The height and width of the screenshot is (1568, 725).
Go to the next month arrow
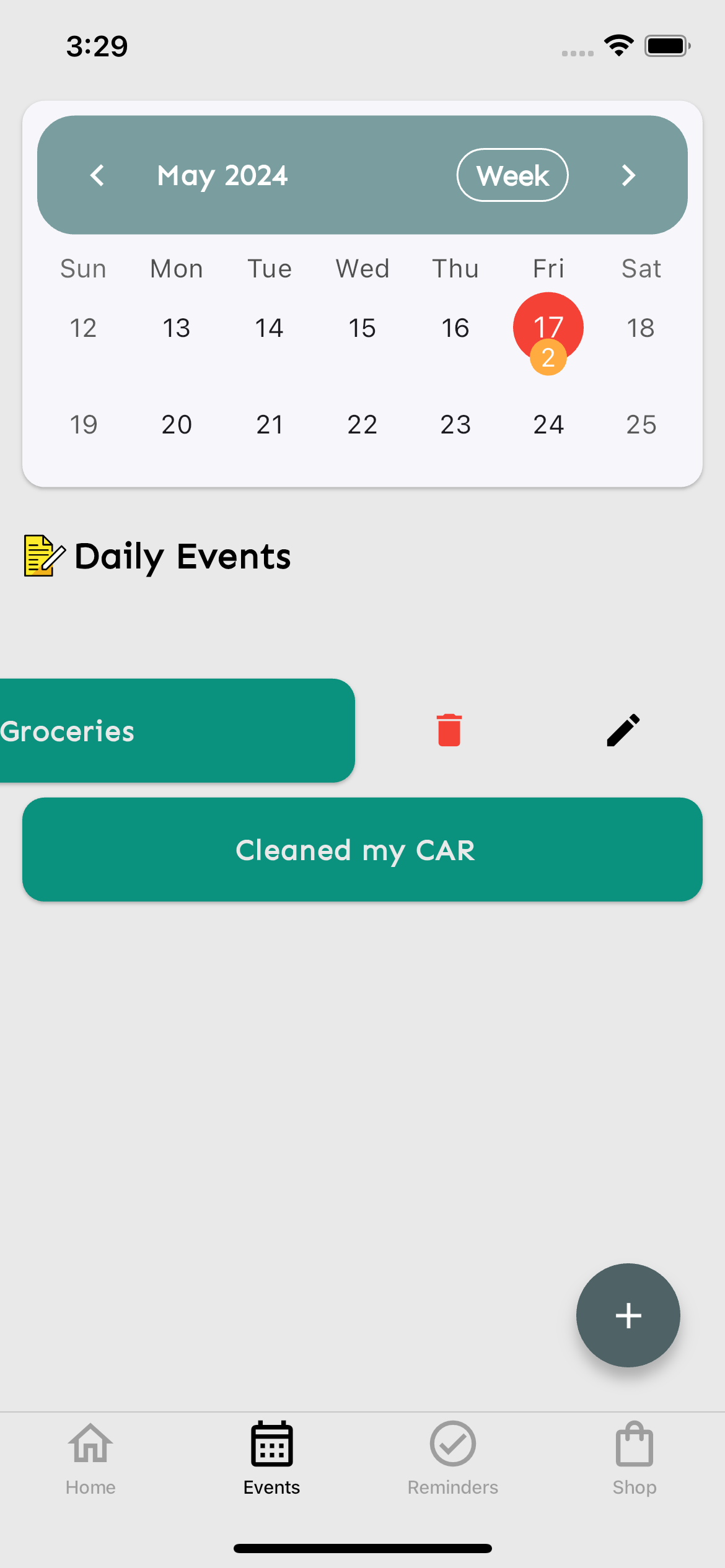[x=628, y=175]
